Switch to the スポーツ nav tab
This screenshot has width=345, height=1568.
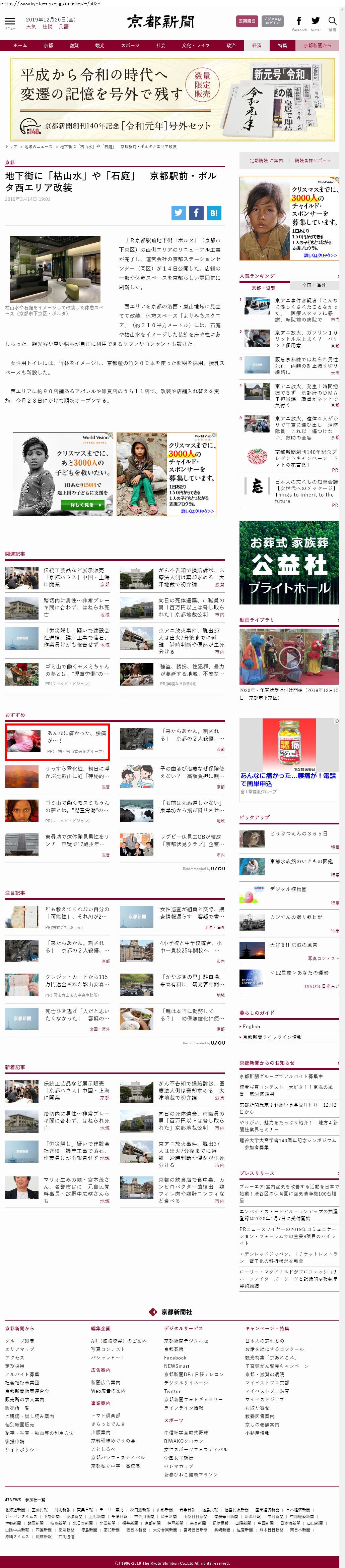point(130,46)
